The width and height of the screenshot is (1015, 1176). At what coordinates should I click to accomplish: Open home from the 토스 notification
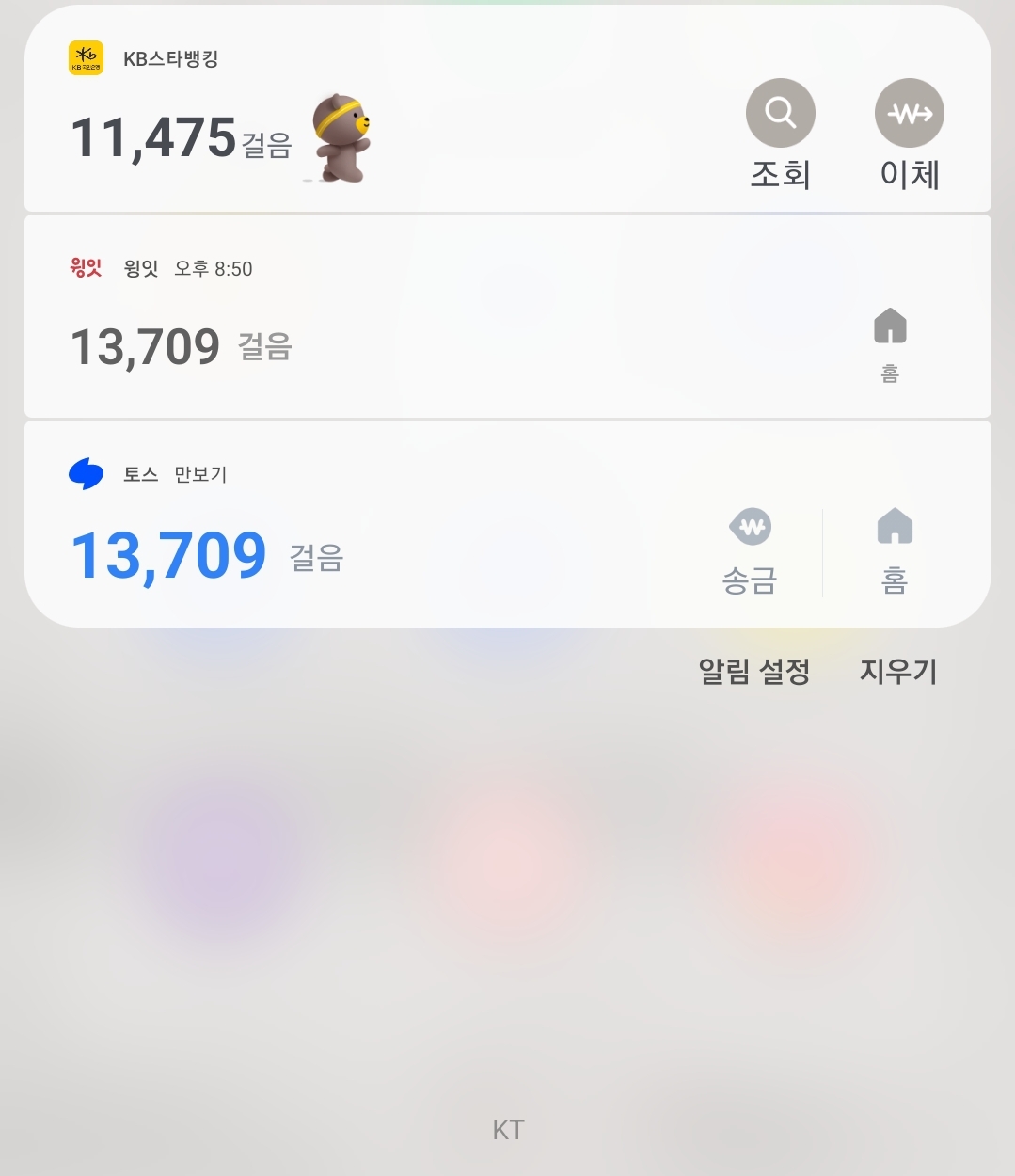pyautogui.click(x=894, y=551)
